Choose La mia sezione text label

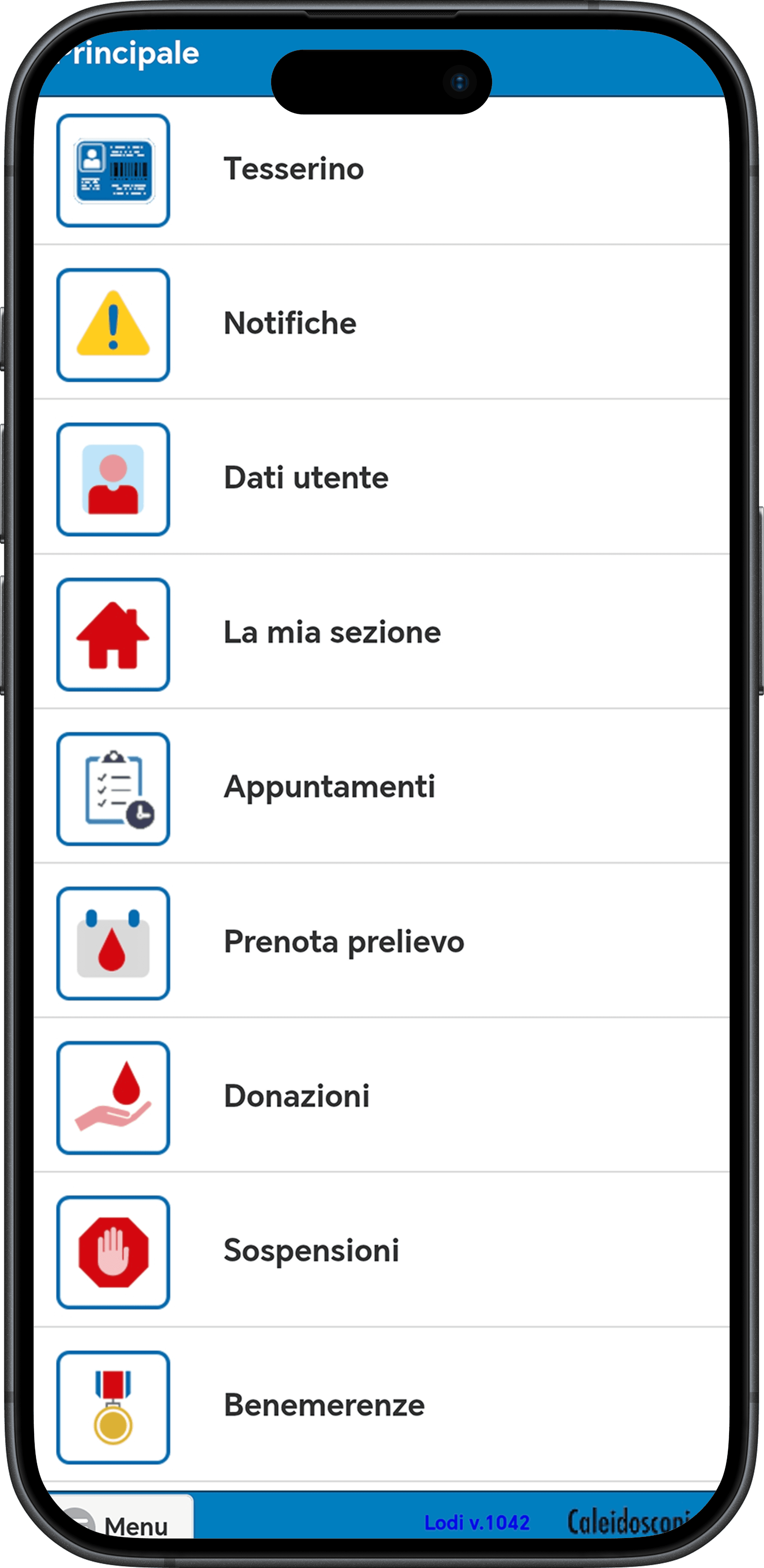[332, 632]
